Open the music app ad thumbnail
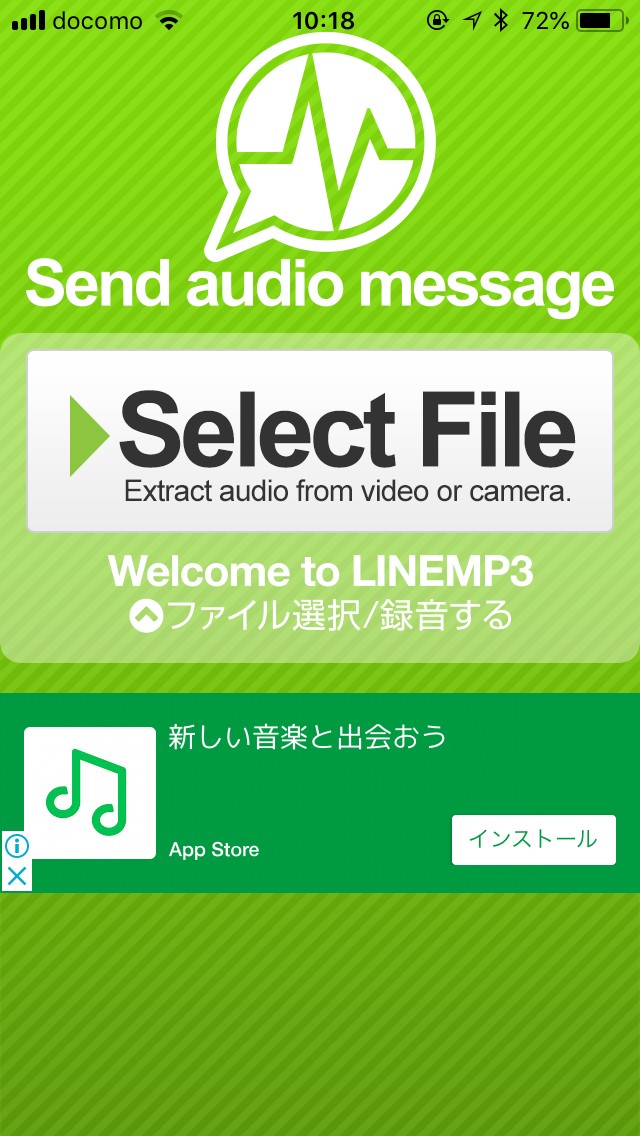The height and width of the screenshot is (1136, 640). click(x=90, y=793)
